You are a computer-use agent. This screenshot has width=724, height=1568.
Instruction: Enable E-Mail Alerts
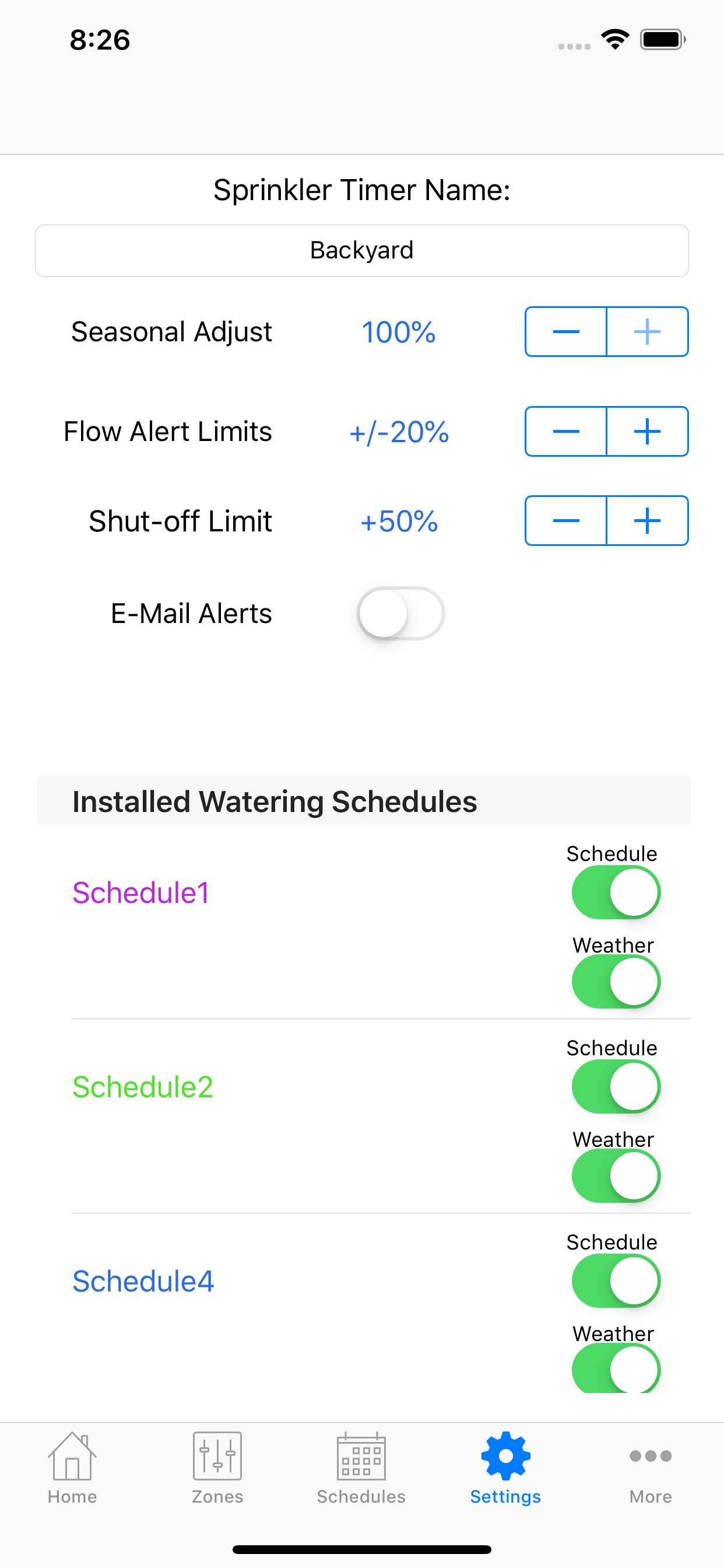[402, 614]
